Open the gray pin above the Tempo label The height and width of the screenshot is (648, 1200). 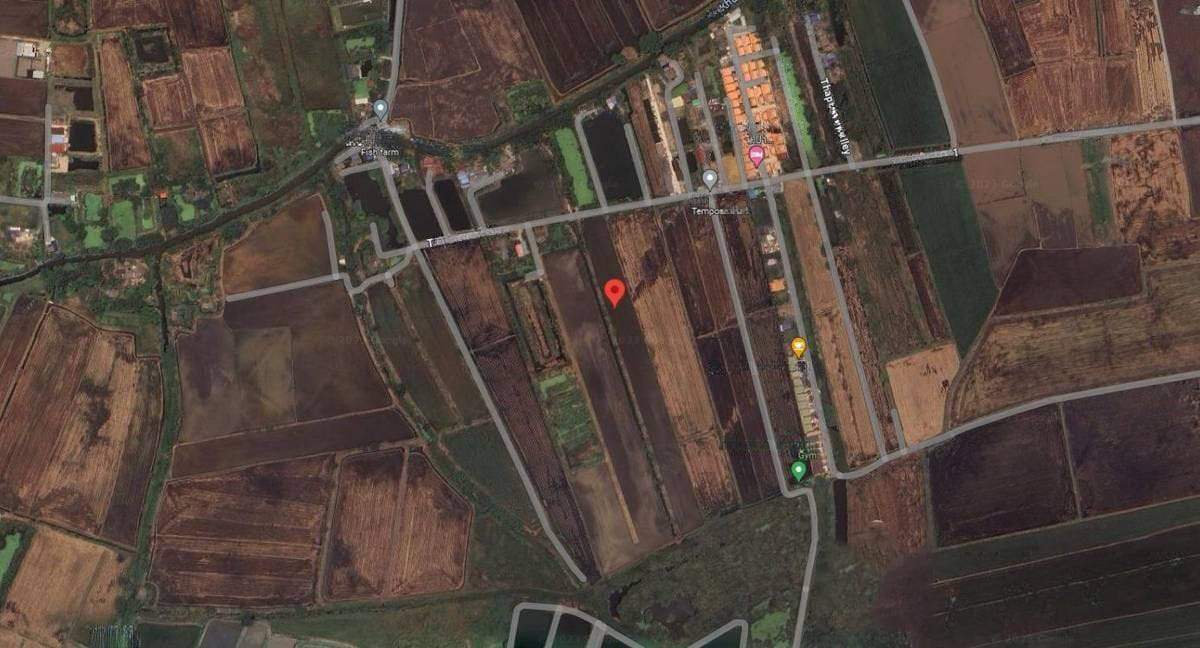click(x=709, y=178)
